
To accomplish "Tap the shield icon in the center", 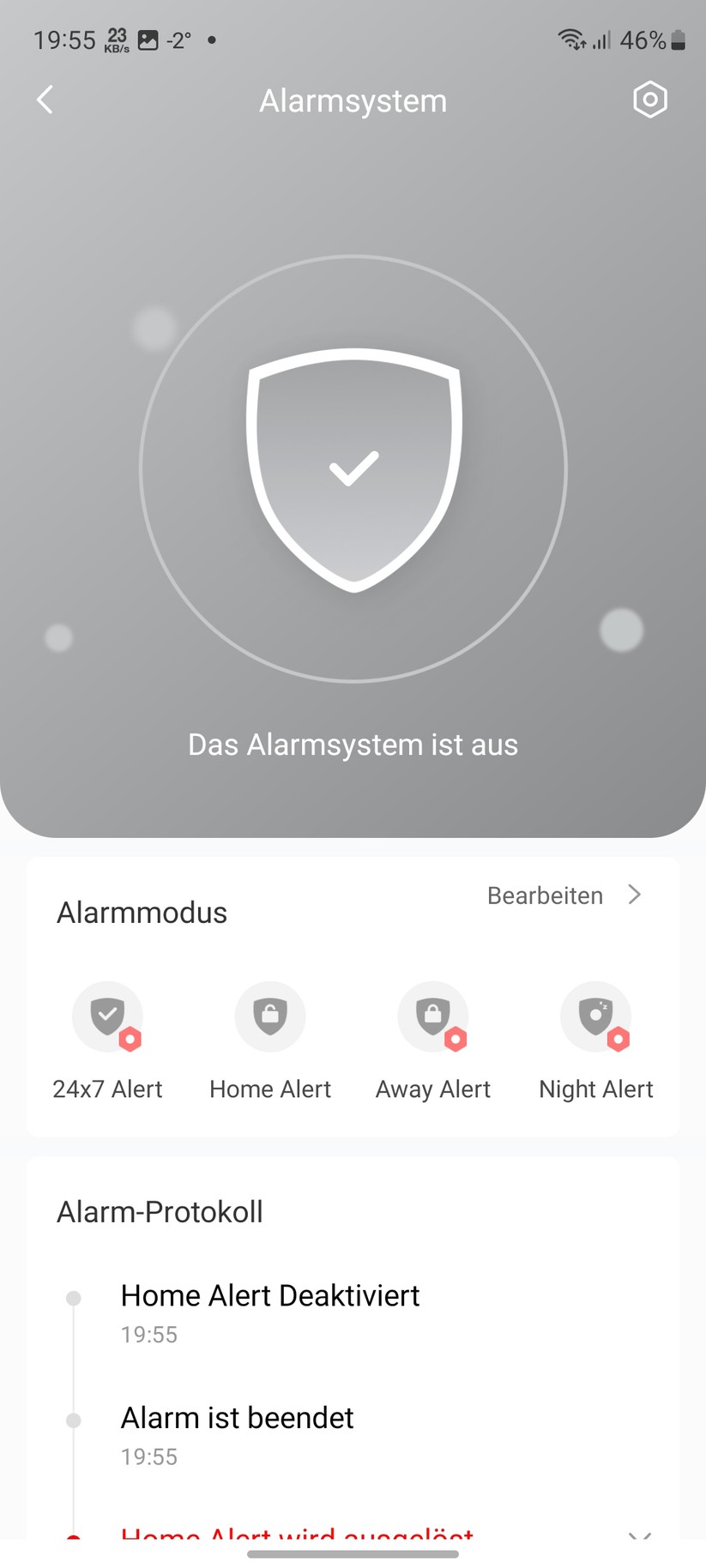I will (x=353, y=470).
